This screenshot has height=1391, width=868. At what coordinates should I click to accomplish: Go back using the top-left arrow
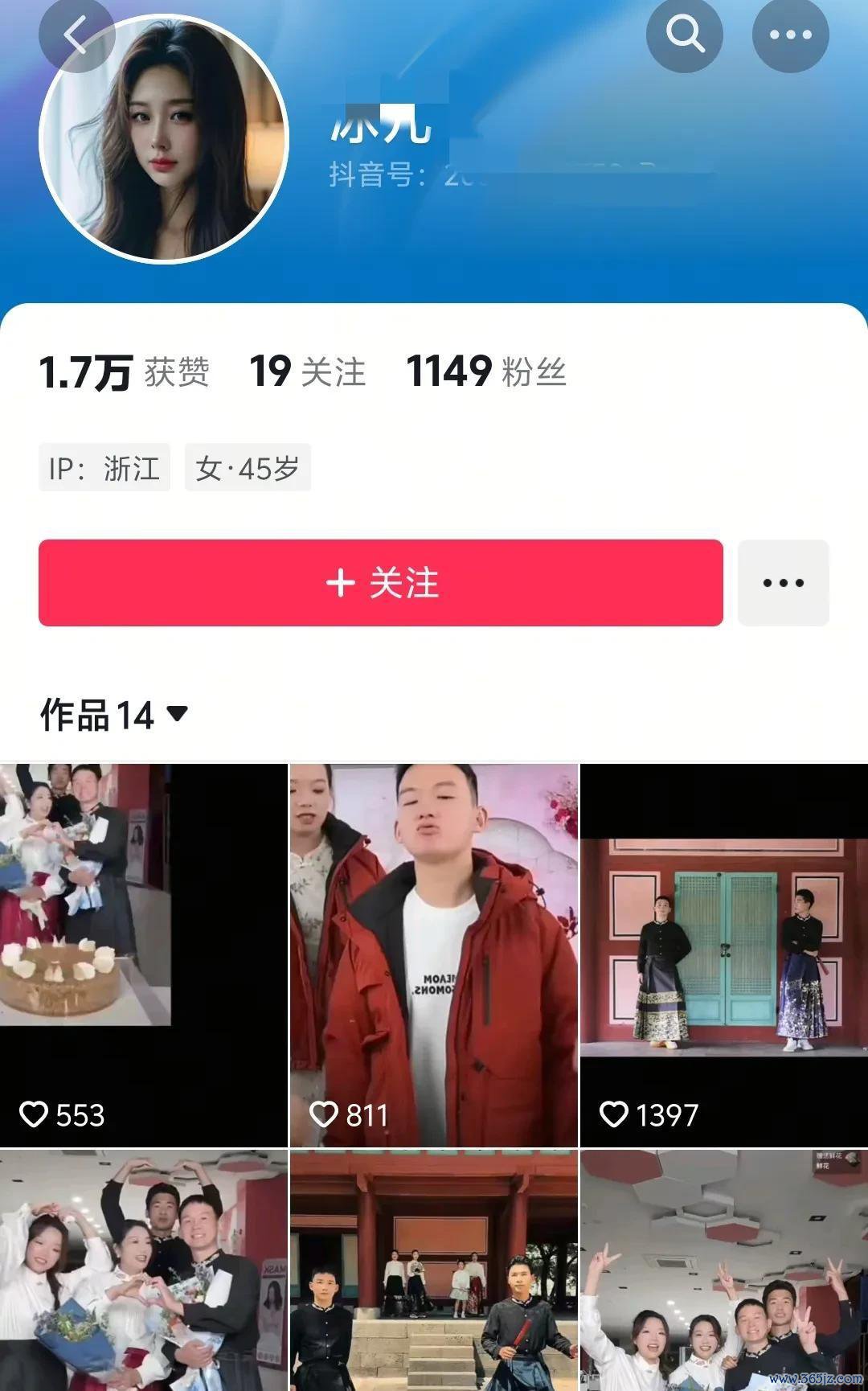(x=76, y=35)
